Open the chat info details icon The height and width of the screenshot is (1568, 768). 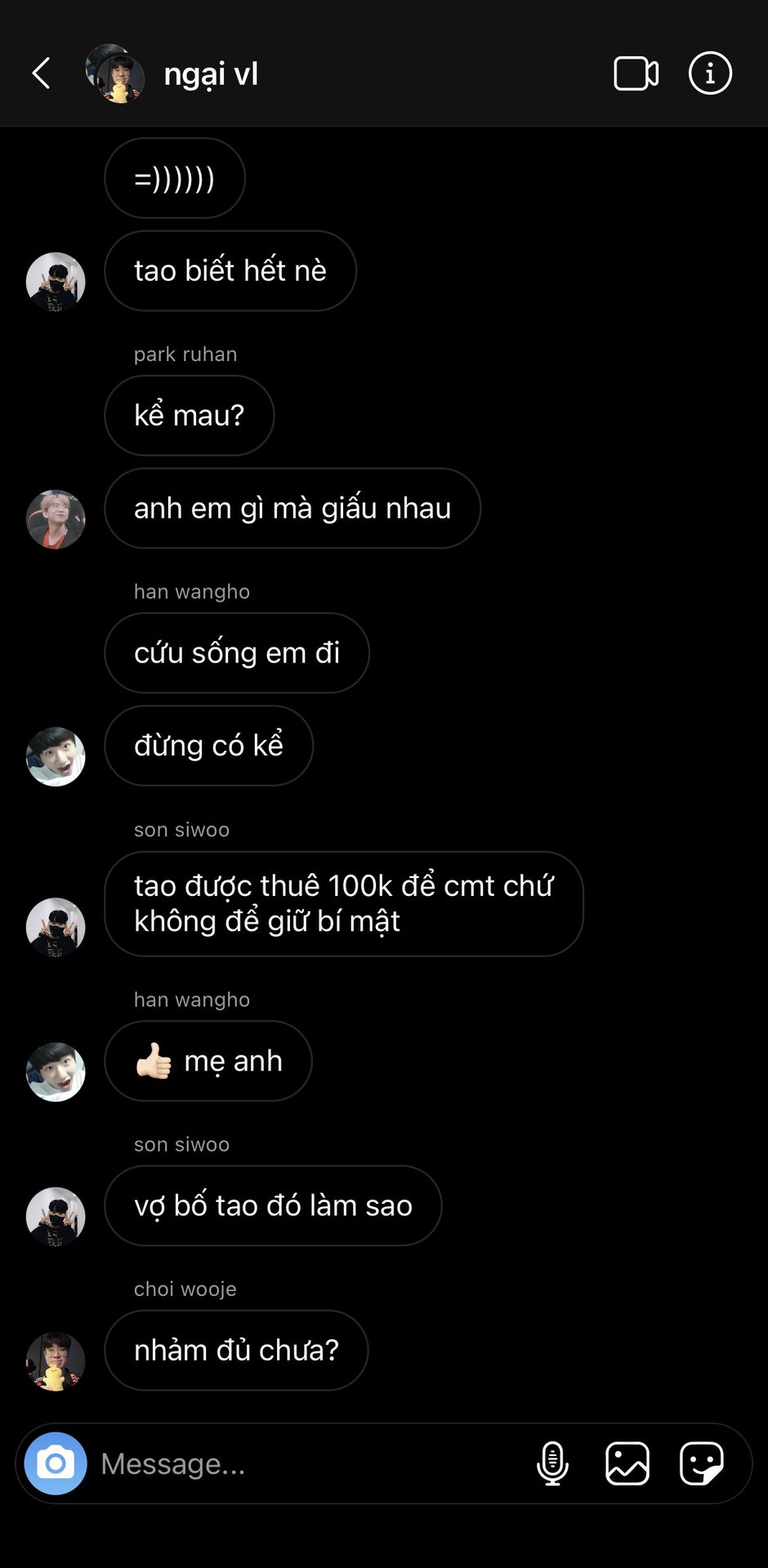pyautogui.click(x=710, y=73)
